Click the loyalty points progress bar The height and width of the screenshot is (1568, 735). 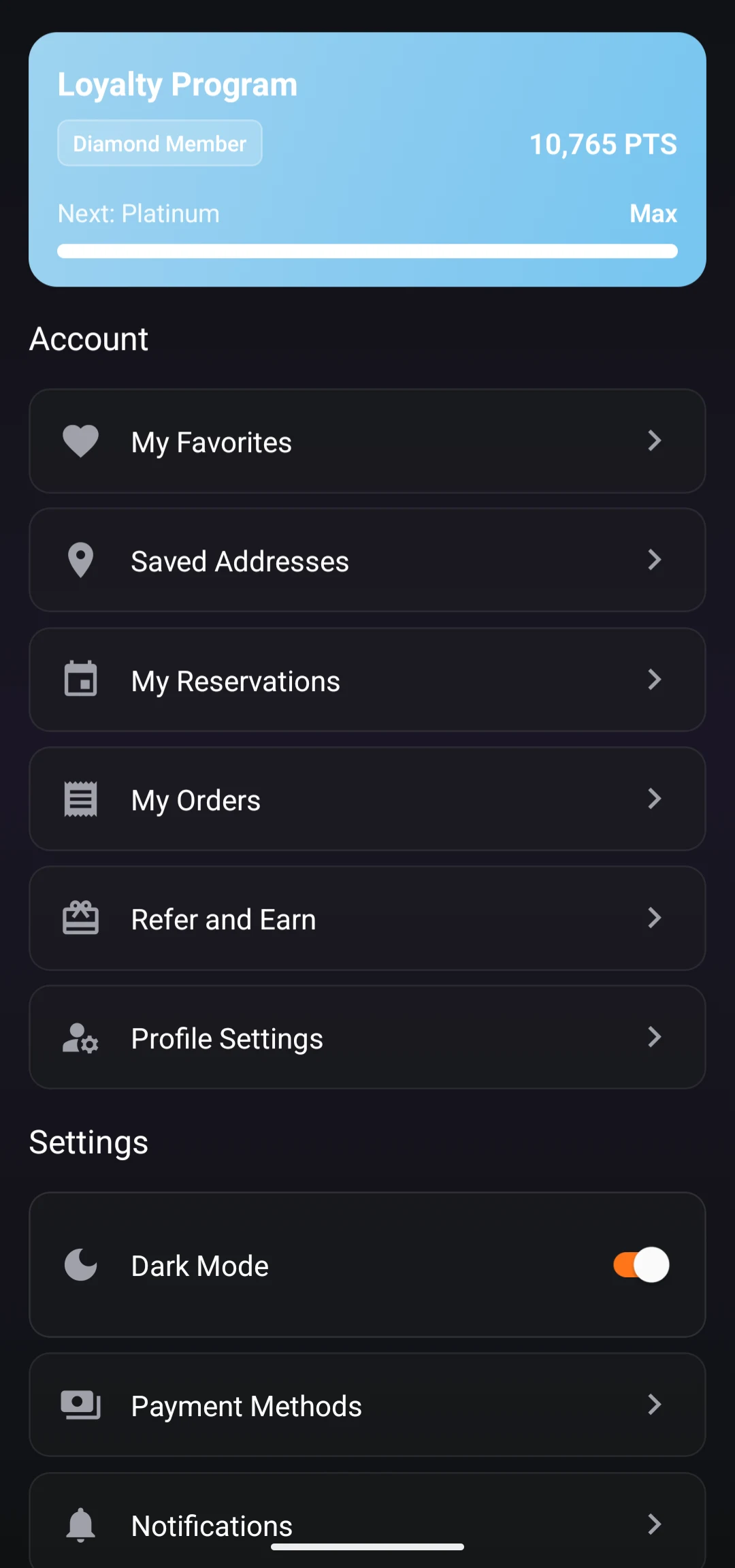[367, 251]
